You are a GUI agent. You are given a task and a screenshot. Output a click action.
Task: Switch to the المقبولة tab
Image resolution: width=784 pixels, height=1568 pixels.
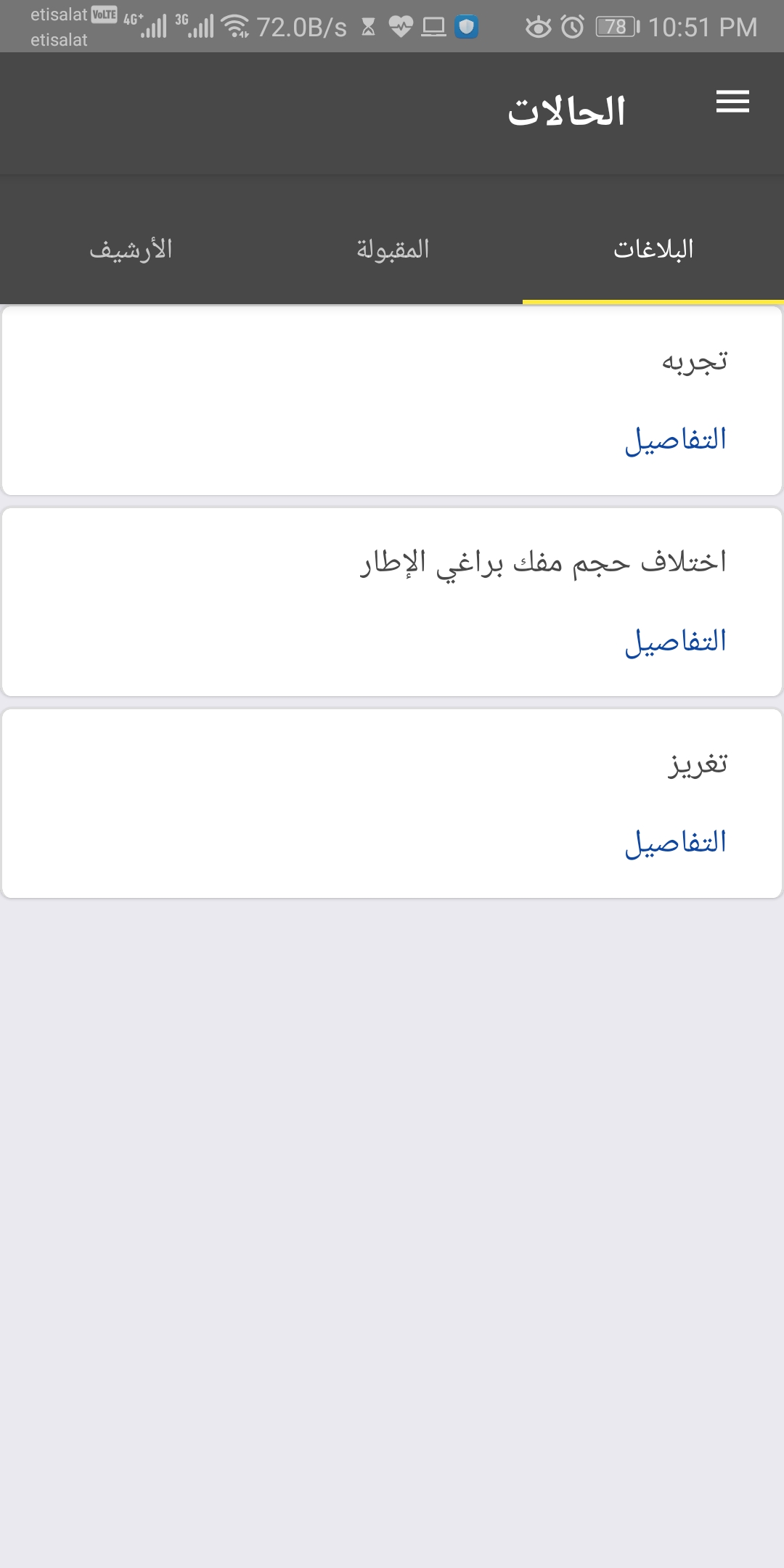tap(392, 250)
